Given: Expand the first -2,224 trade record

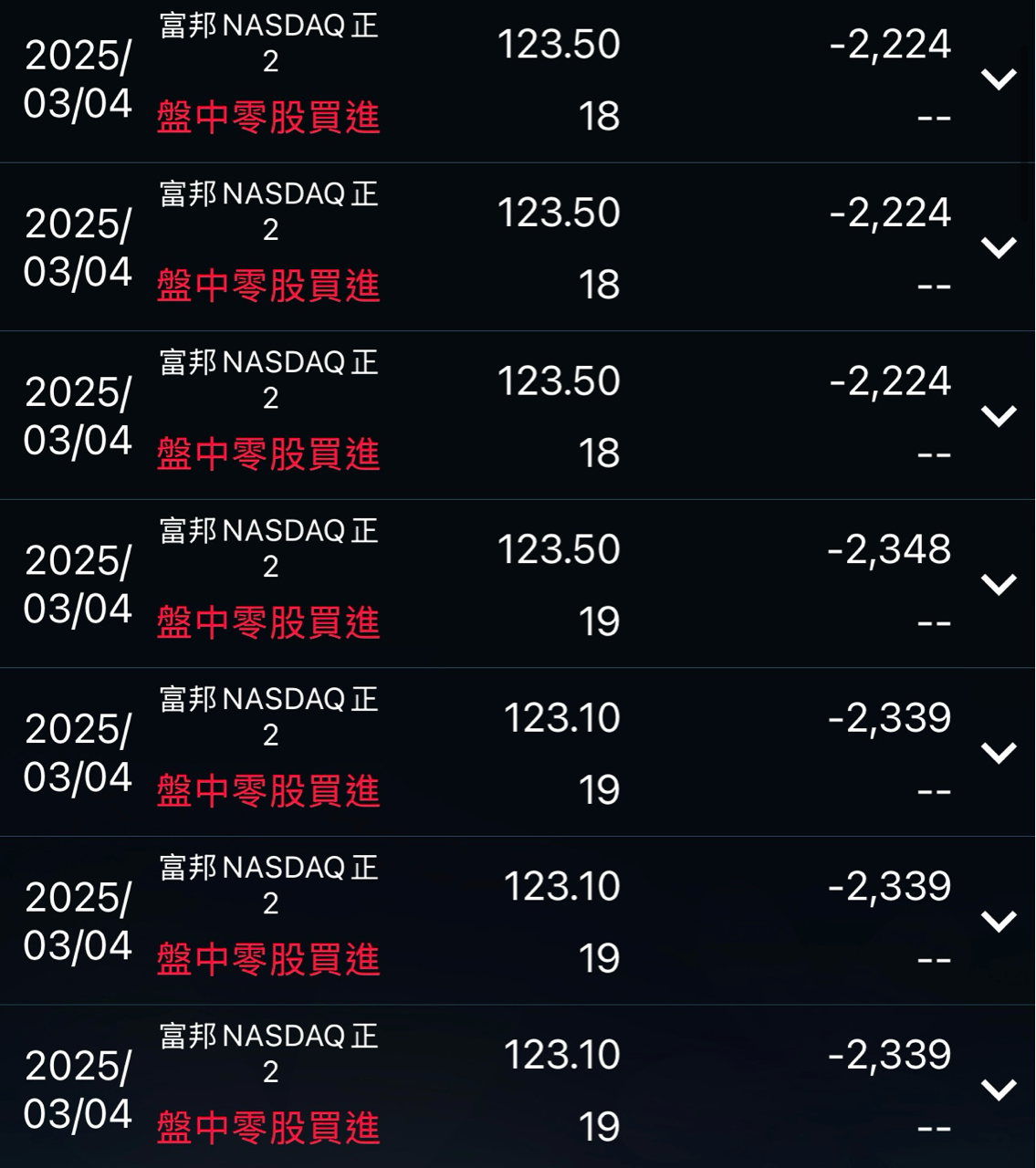Looking at the screenshot, I should click(x=998, y=79).
